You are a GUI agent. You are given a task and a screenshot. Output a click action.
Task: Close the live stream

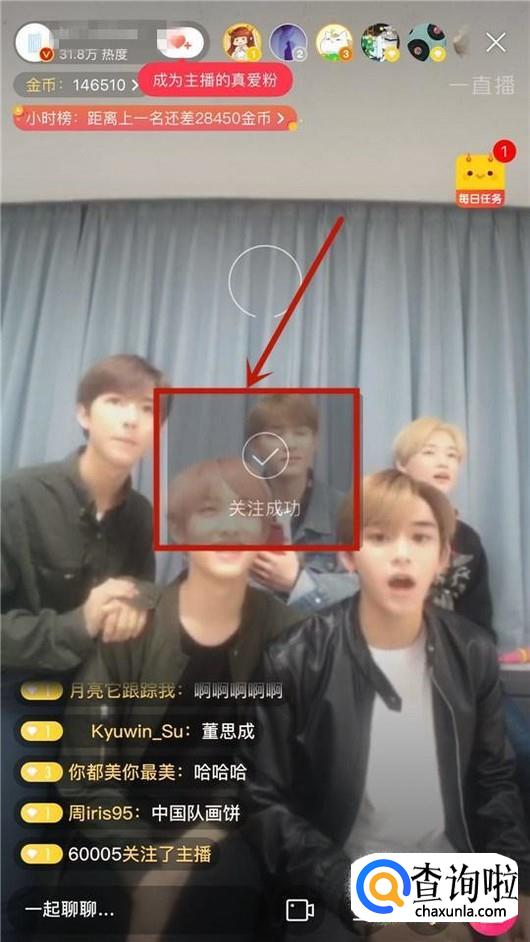point(496,43)
